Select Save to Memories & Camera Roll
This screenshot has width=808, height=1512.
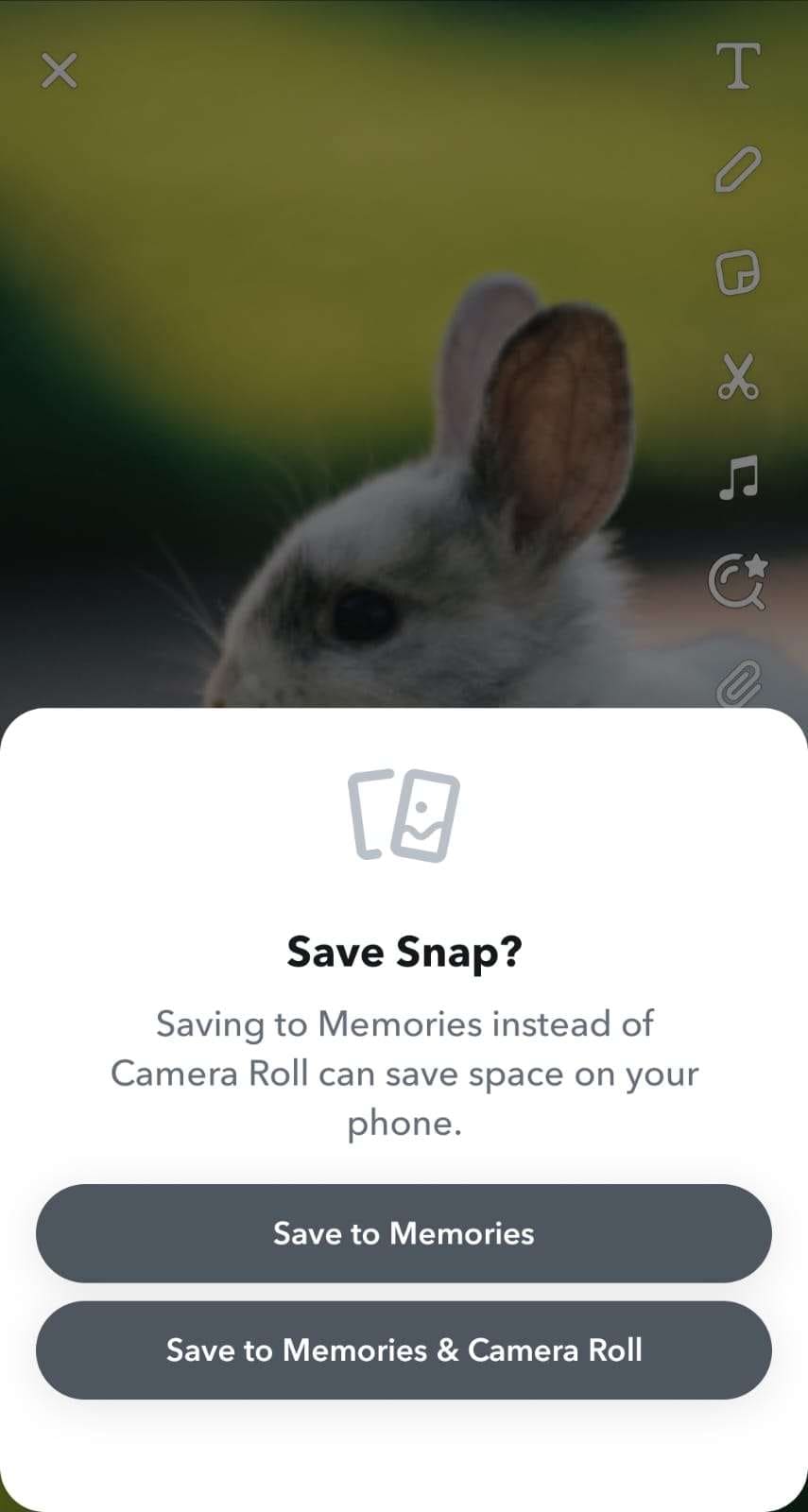point(404,1349)
